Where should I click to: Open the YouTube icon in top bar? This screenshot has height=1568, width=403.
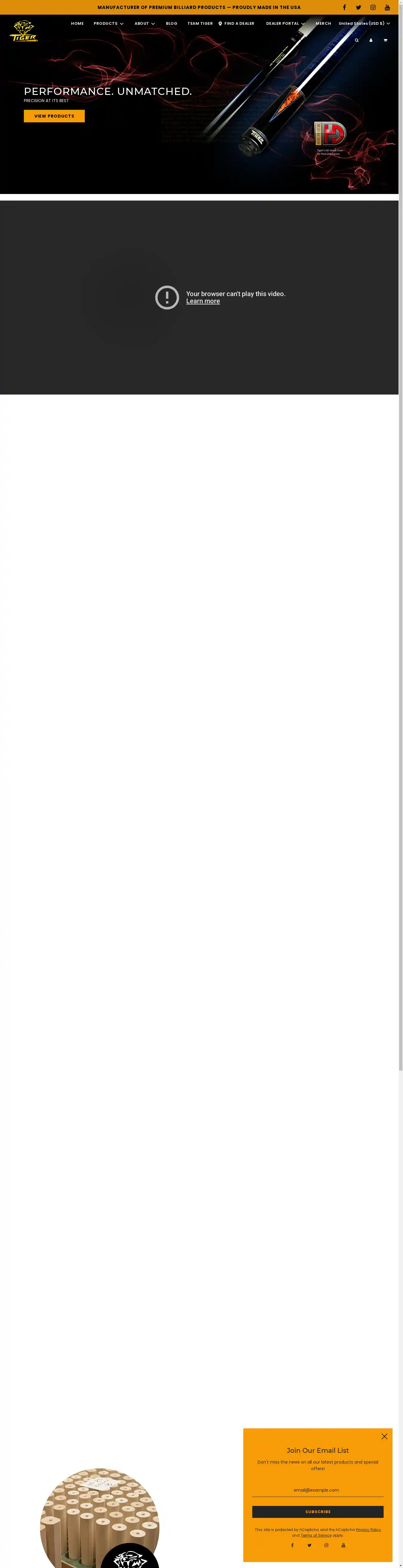[387, 7]
